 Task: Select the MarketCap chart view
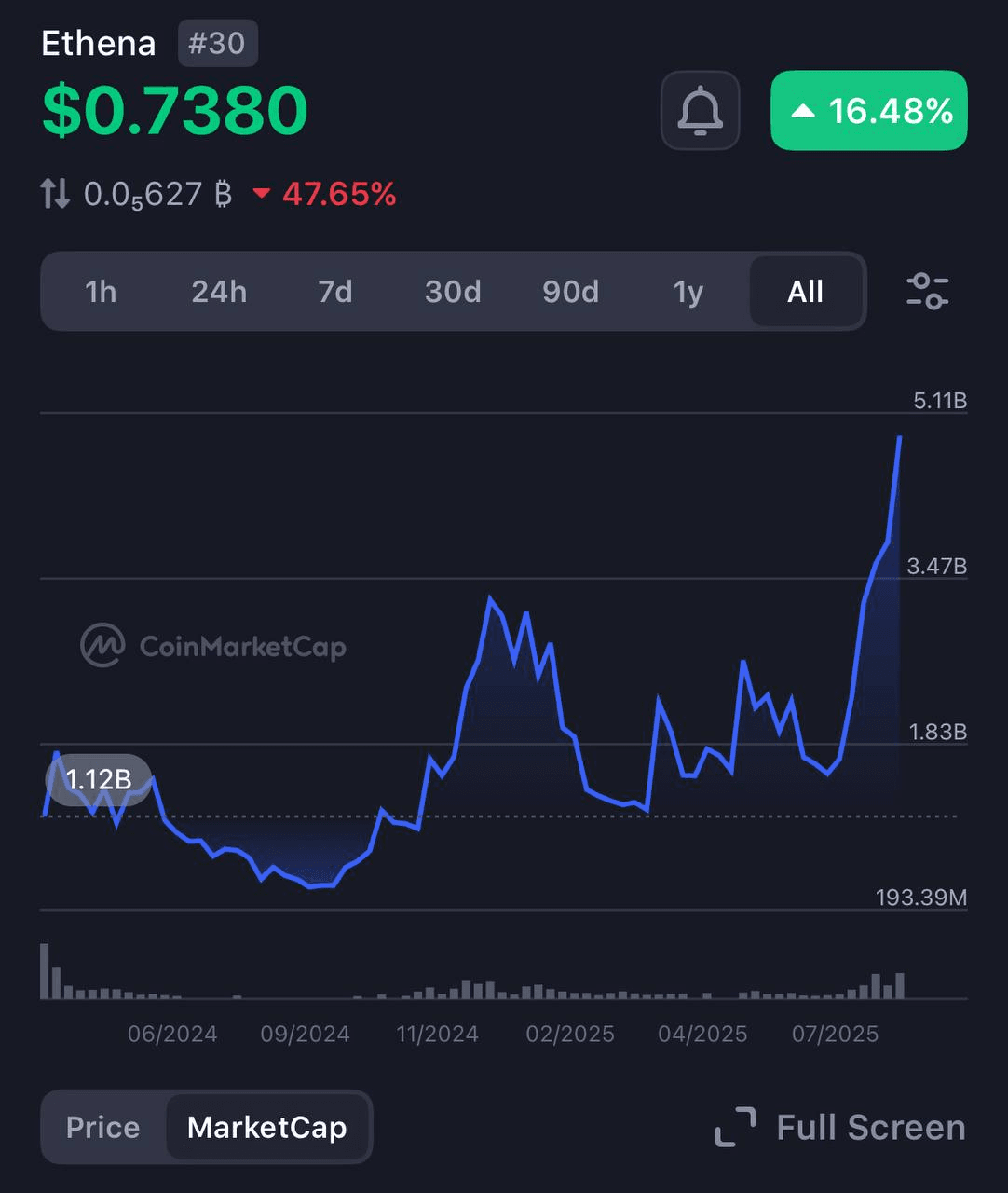(x=267, y=1128)
